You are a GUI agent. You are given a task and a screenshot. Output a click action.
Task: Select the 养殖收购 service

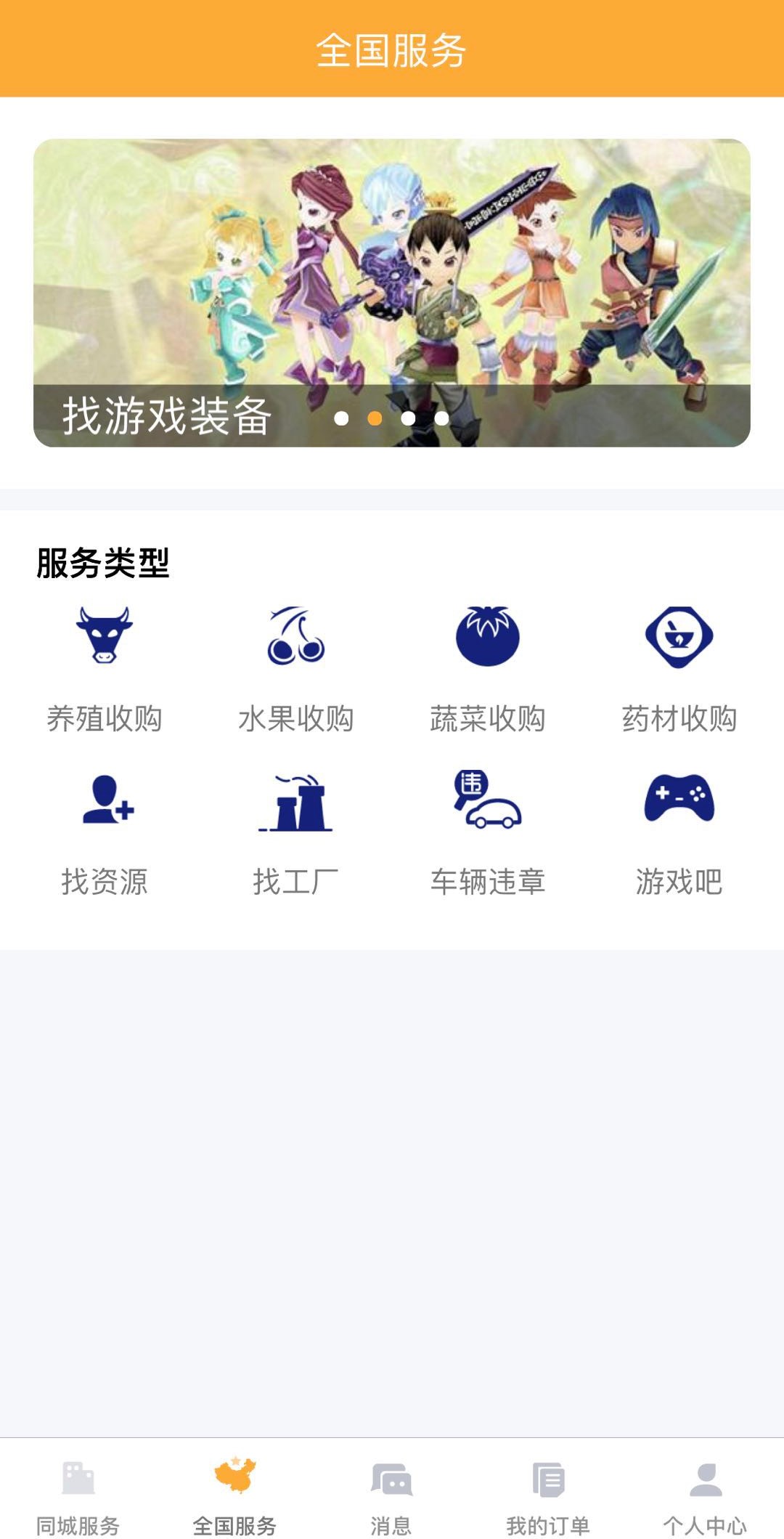(105, 669)
